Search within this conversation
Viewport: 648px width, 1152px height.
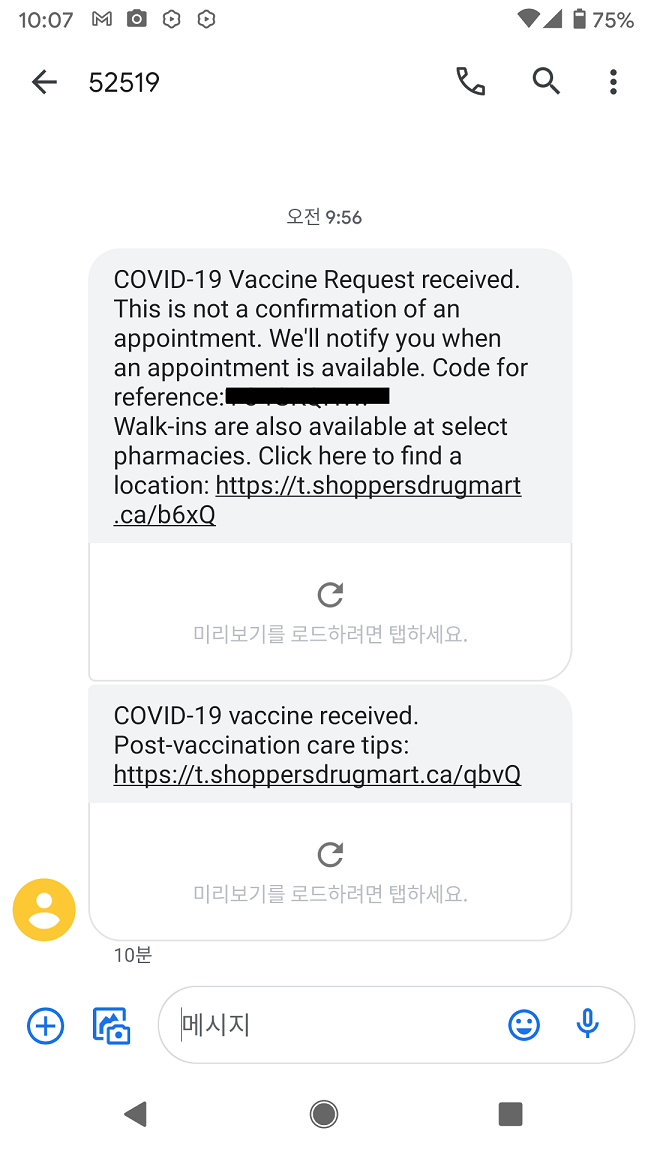(545, 82)
